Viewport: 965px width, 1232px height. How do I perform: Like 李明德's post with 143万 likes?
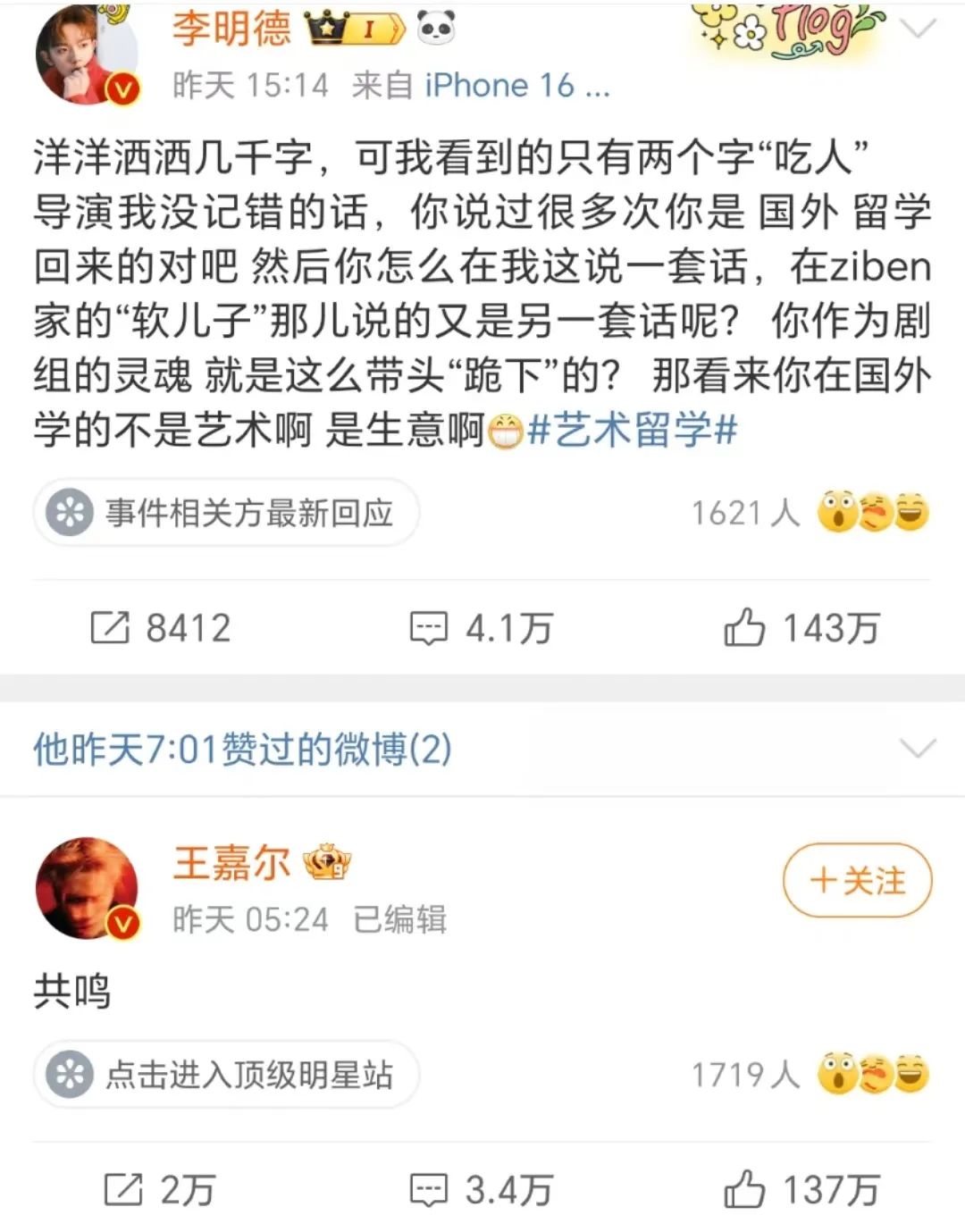(x=801, y=628)
